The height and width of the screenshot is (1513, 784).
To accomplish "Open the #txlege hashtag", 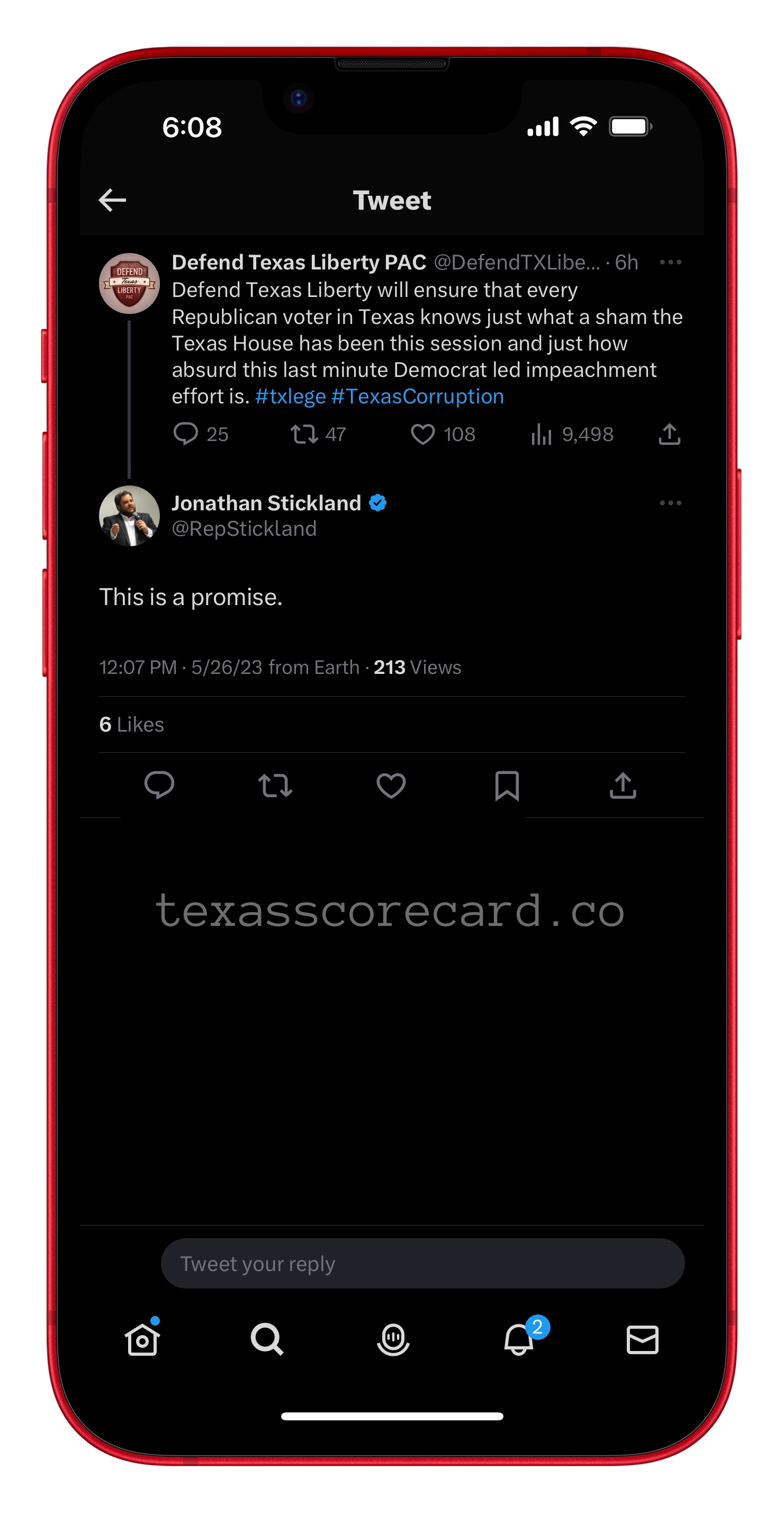I will coord(290,397).
